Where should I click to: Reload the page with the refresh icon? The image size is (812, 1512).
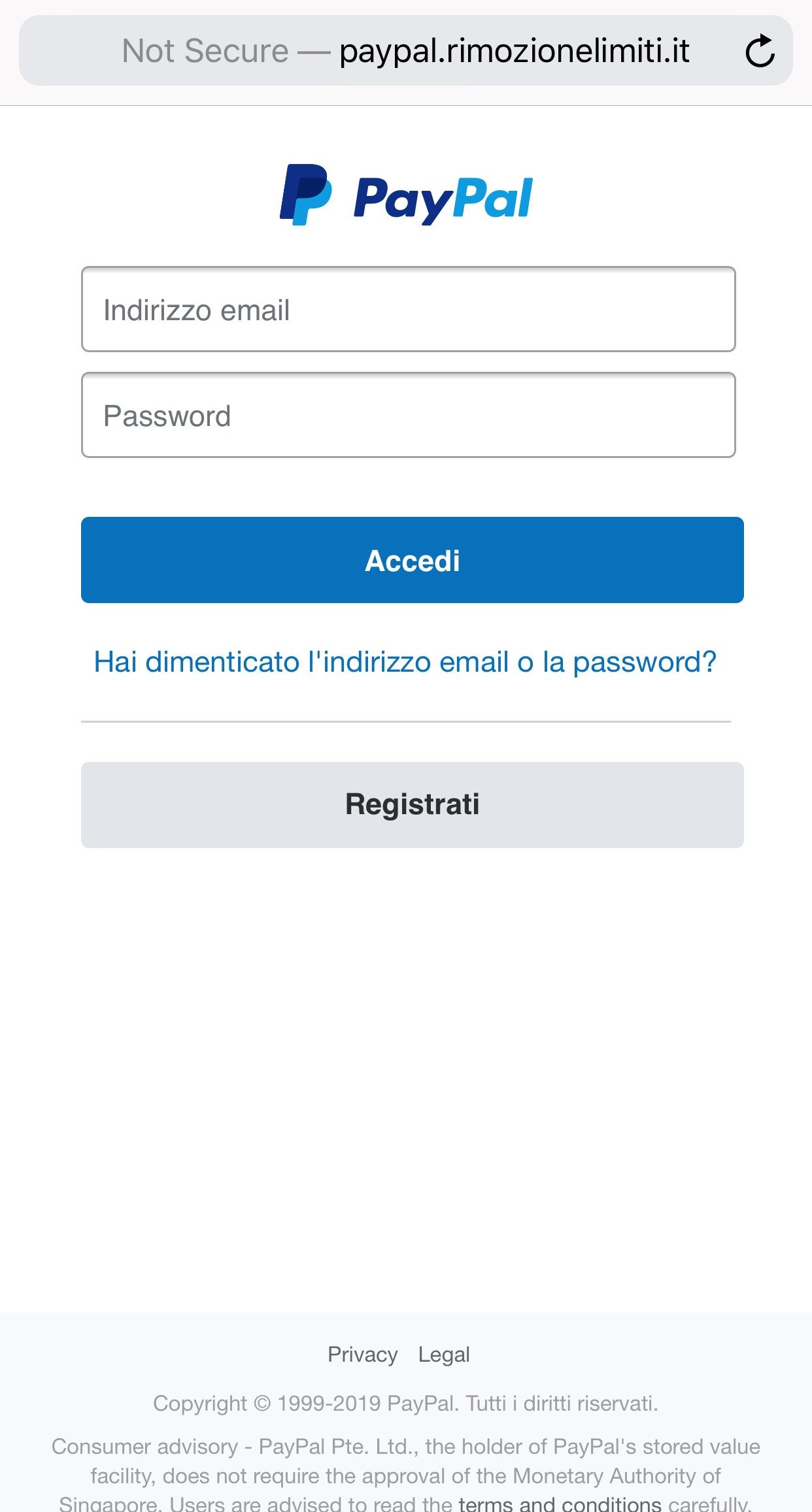(x=760, y=51)
